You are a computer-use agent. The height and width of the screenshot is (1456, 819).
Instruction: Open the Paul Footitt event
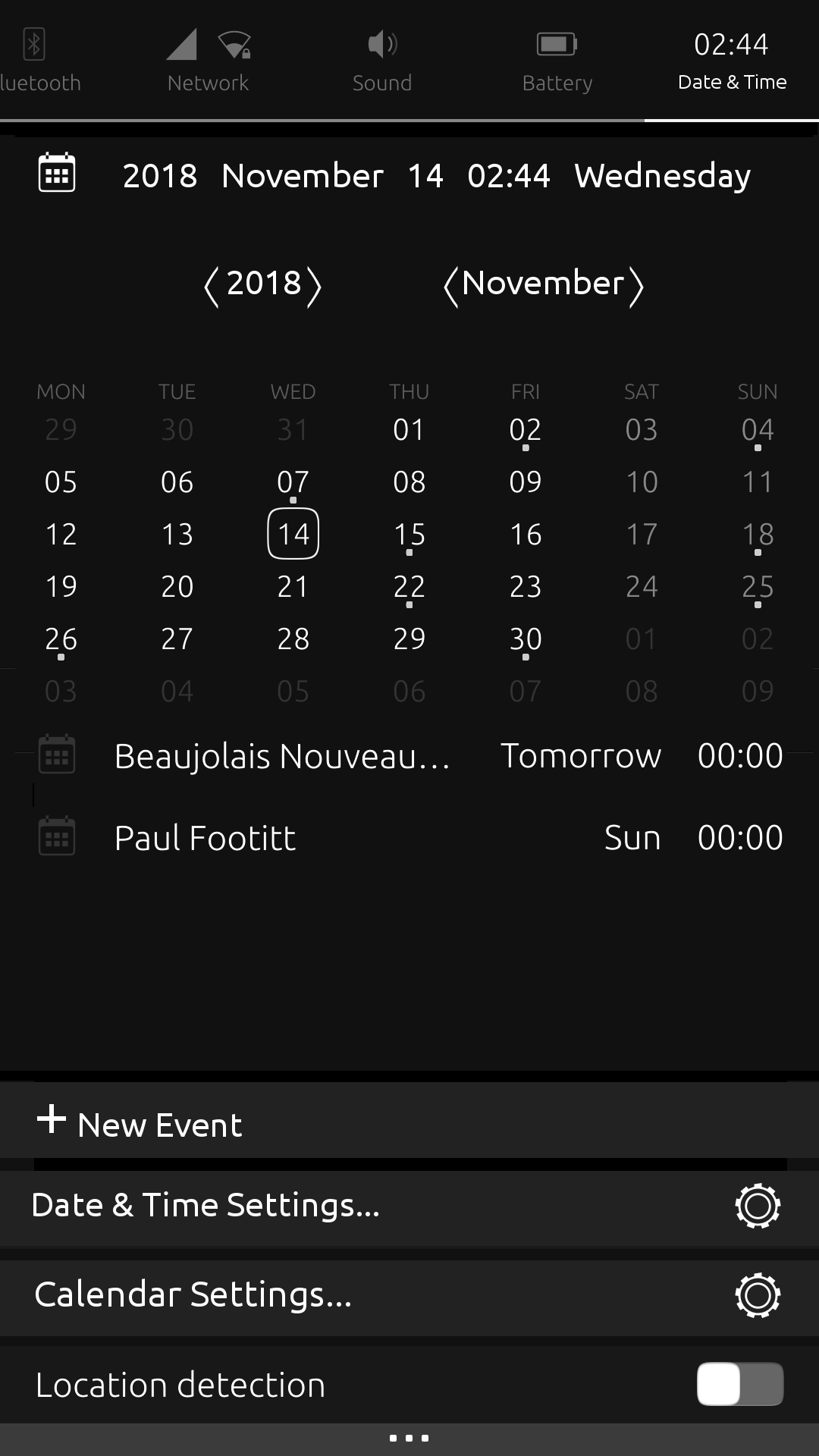(x=409, y=837)
